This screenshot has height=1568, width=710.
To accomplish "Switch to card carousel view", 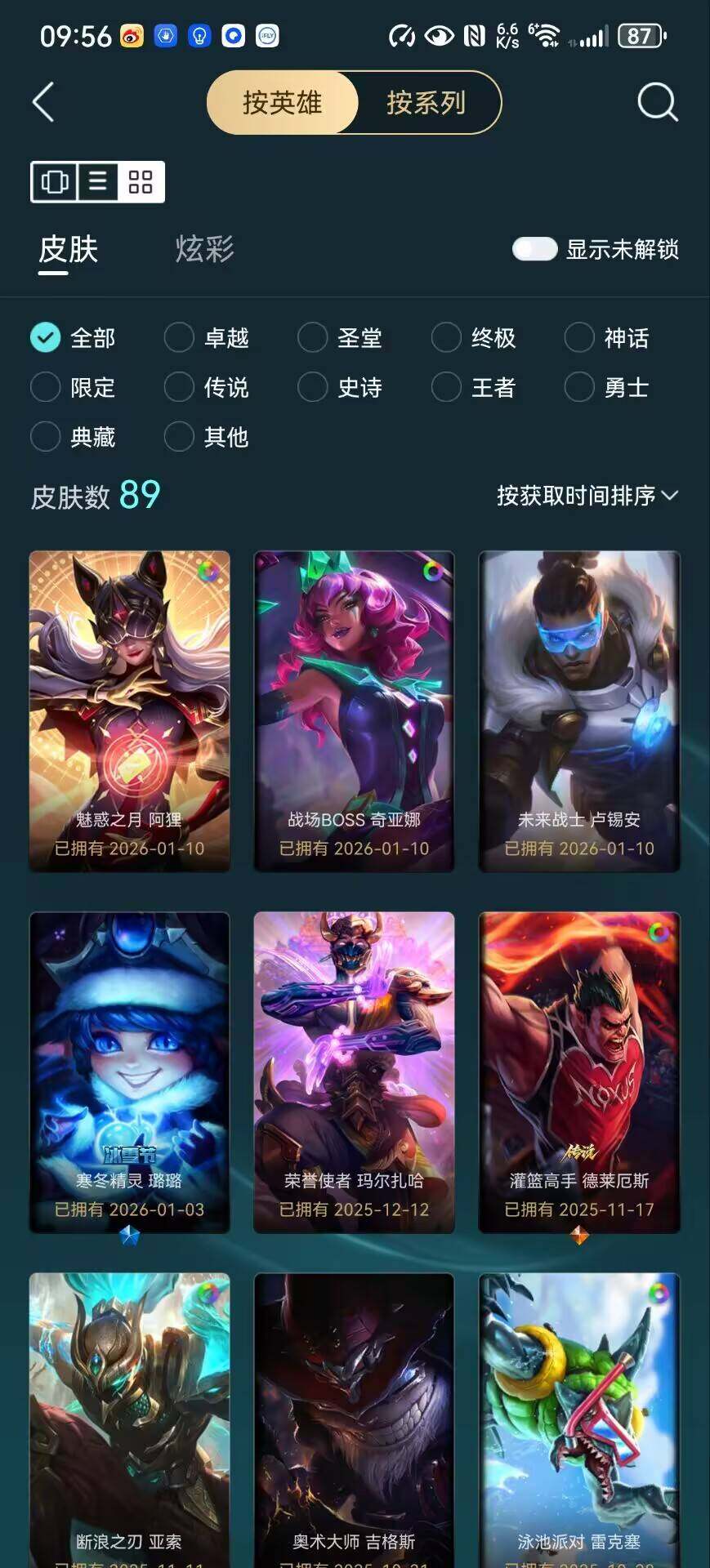I will coord(55,181).
